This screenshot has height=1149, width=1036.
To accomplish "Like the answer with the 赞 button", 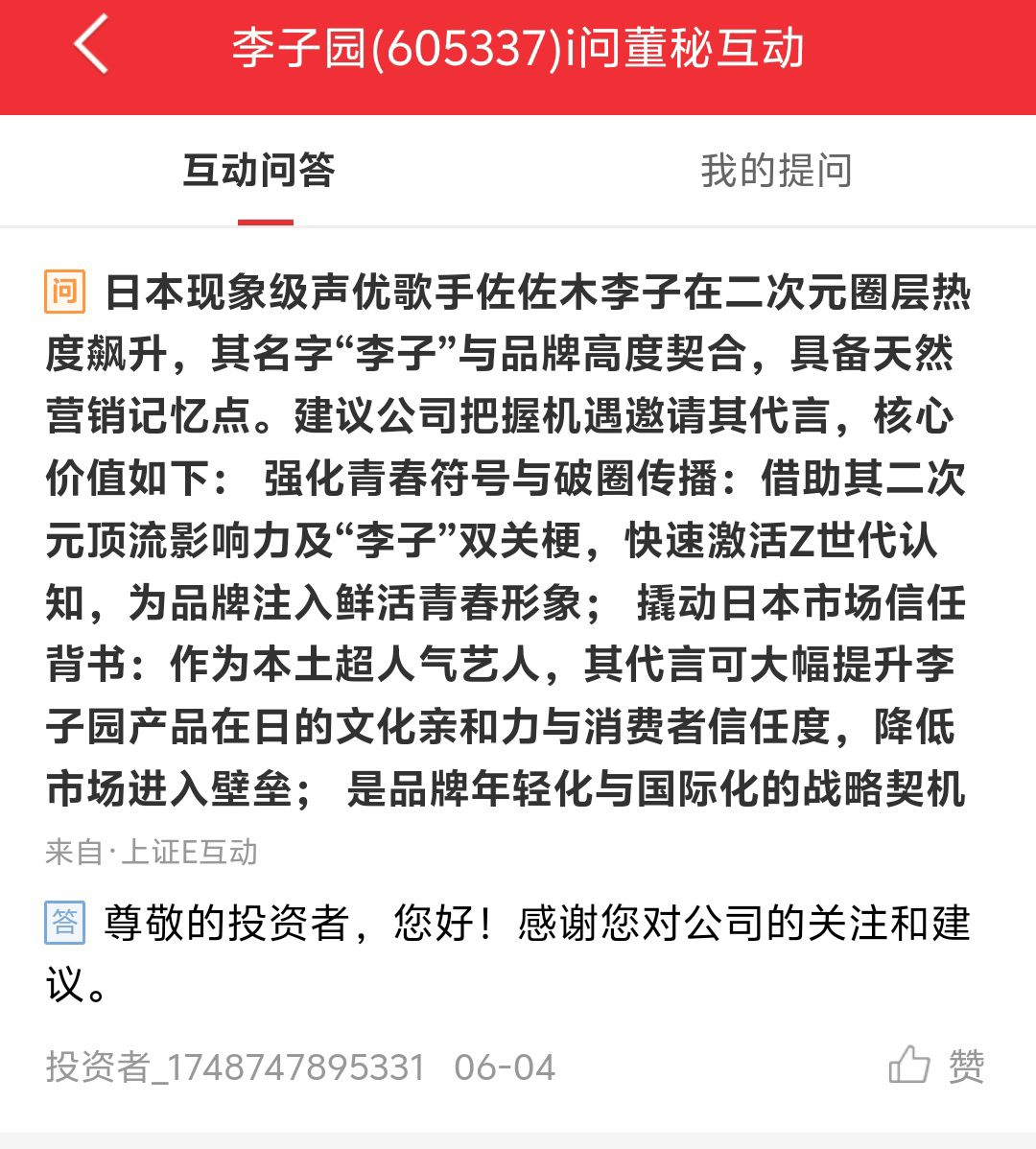I will pos(936,1066).
